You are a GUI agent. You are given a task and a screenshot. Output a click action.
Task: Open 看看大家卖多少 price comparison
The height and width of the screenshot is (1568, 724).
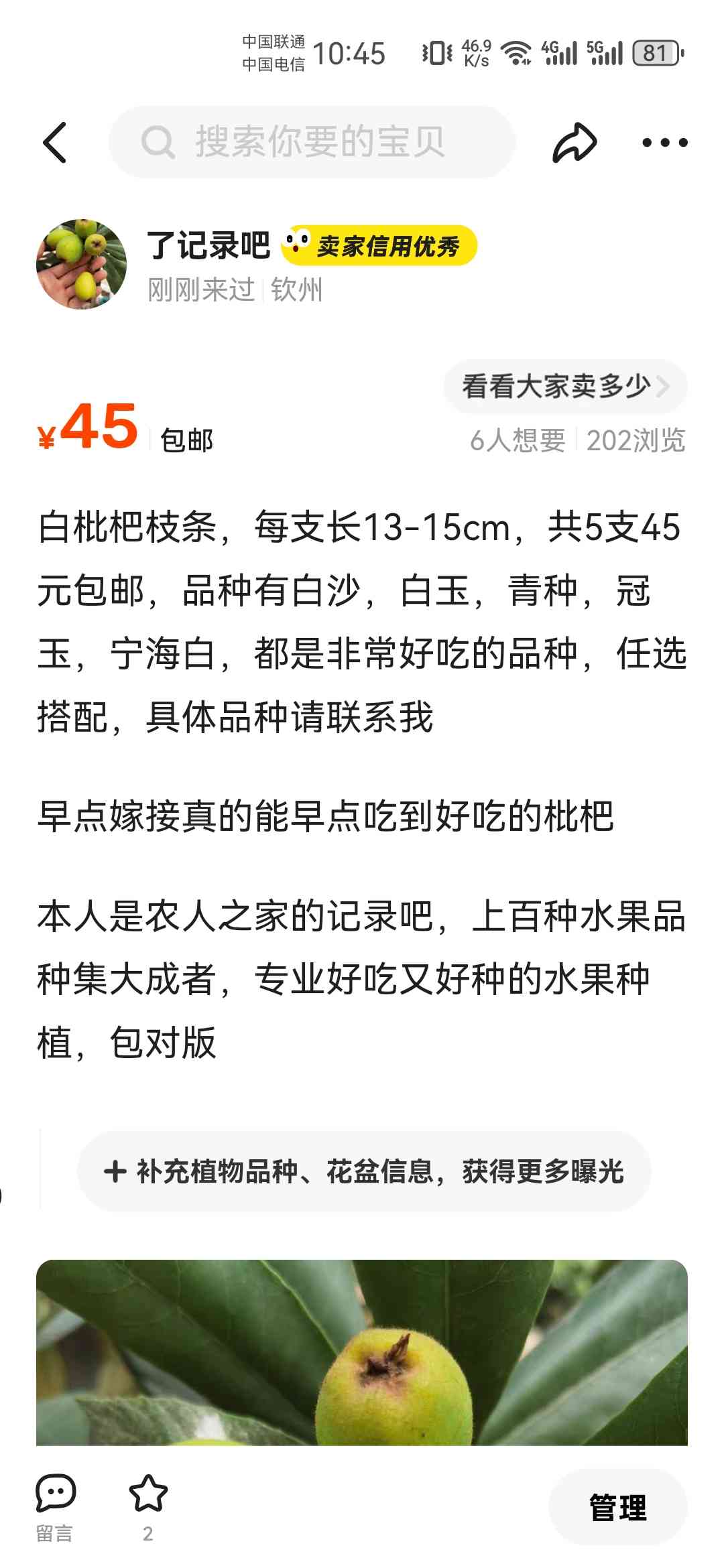pos(566,386)
